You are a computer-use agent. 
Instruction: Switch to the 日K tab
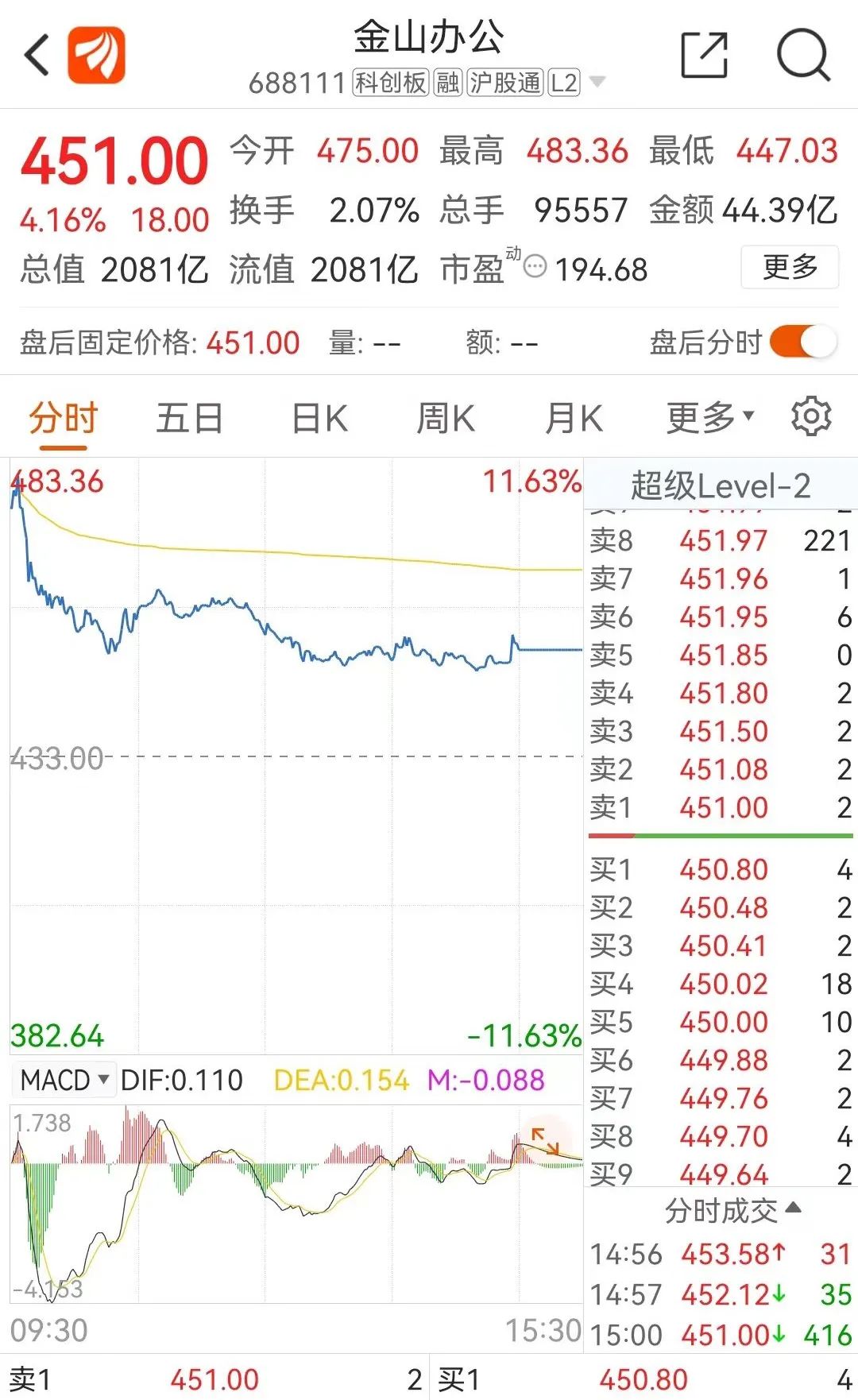pos(319,418)
